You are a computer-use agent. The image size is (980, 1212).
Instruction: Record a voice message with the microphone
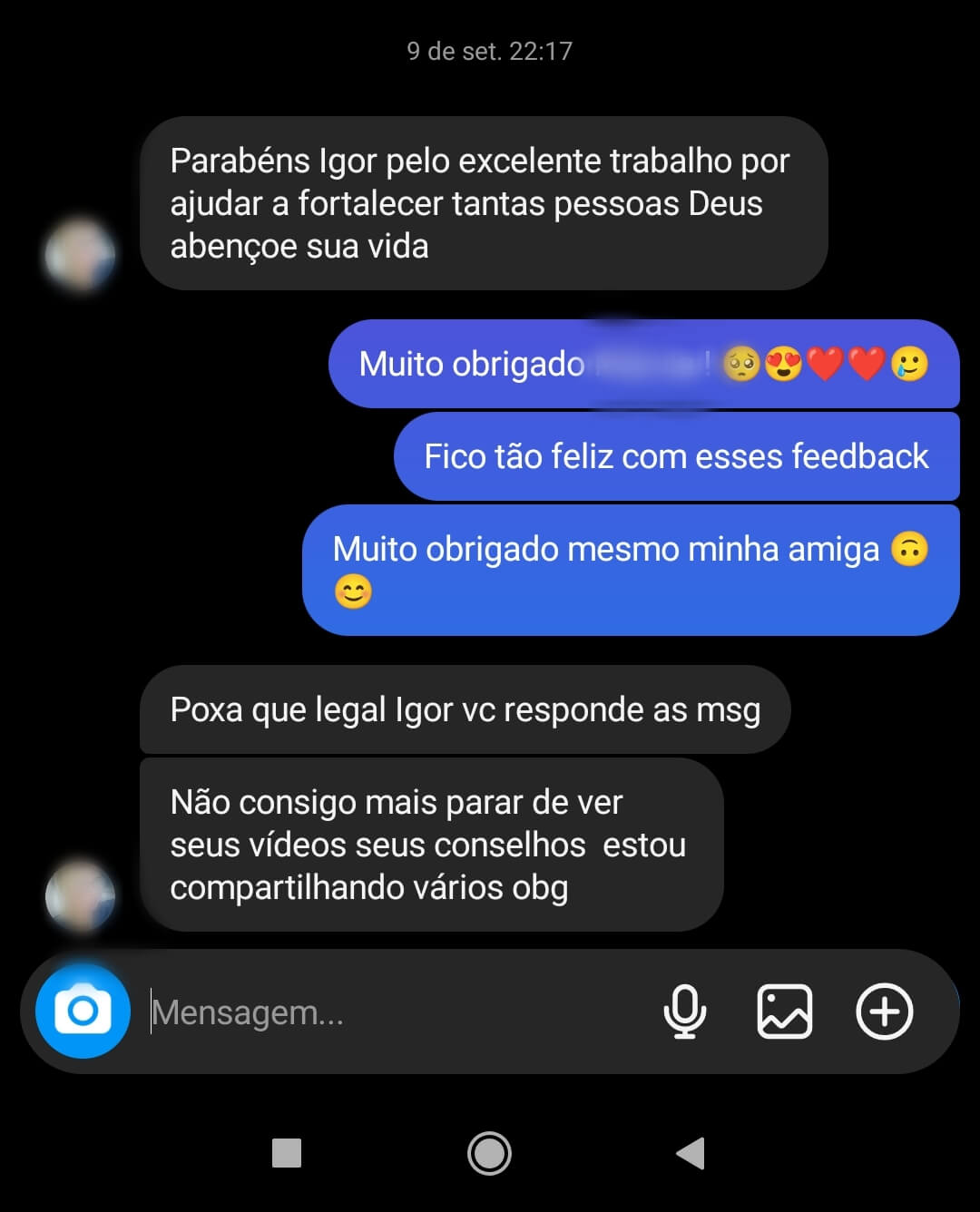point(684,1011)
